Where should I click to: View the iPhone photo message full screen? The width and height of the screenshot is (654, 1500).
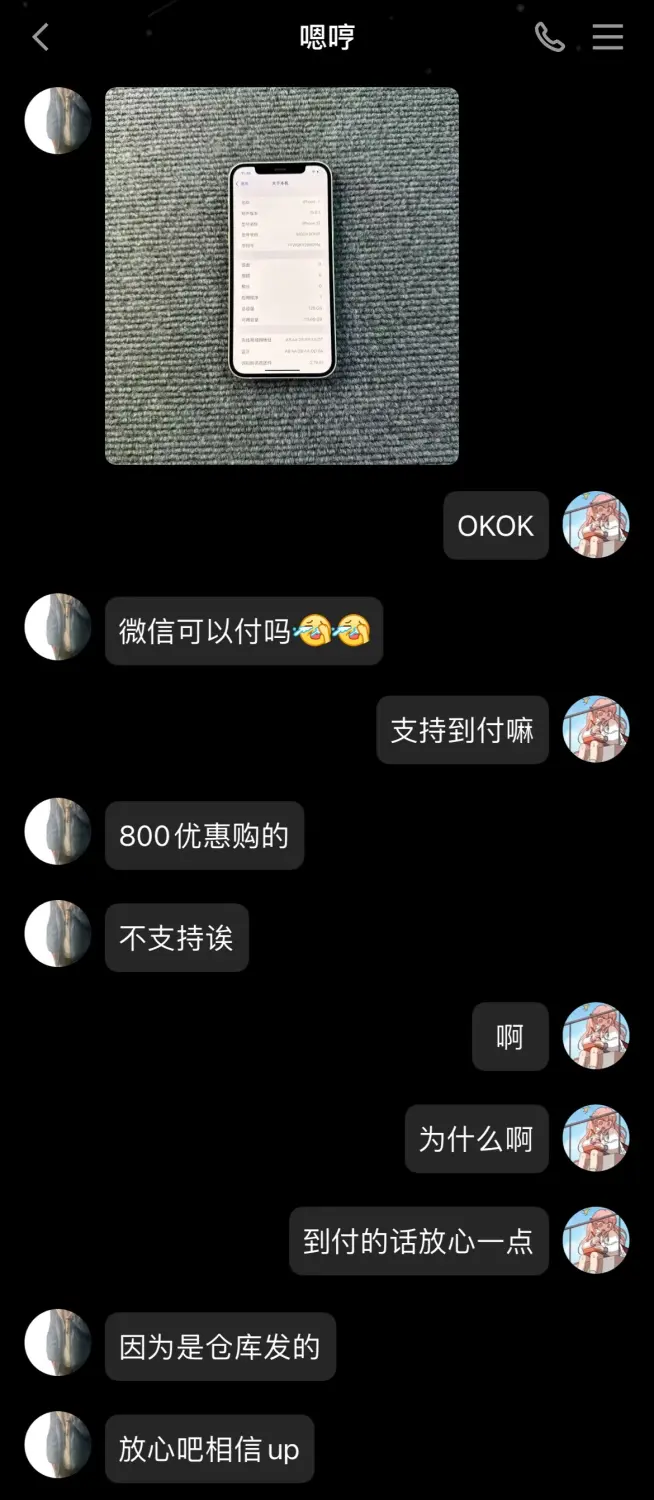pos(282,276)
